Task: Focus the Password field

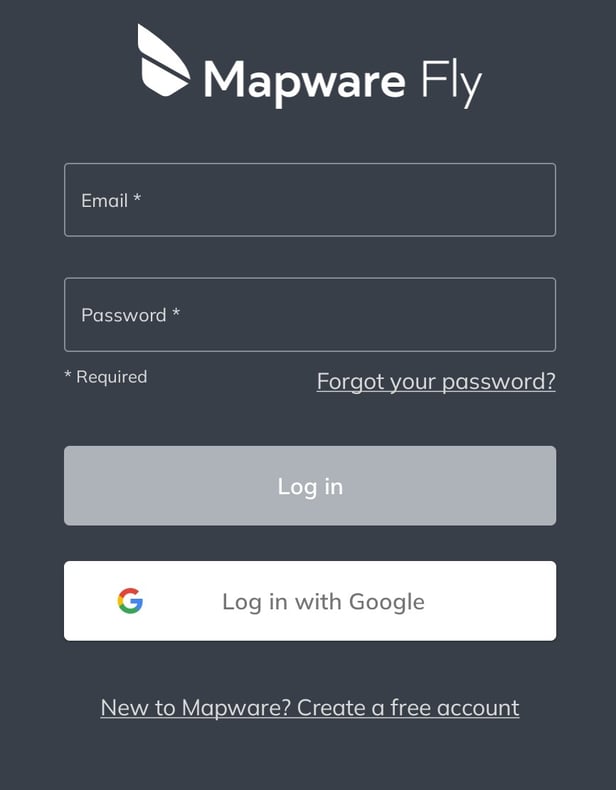Action: (309, 315)
